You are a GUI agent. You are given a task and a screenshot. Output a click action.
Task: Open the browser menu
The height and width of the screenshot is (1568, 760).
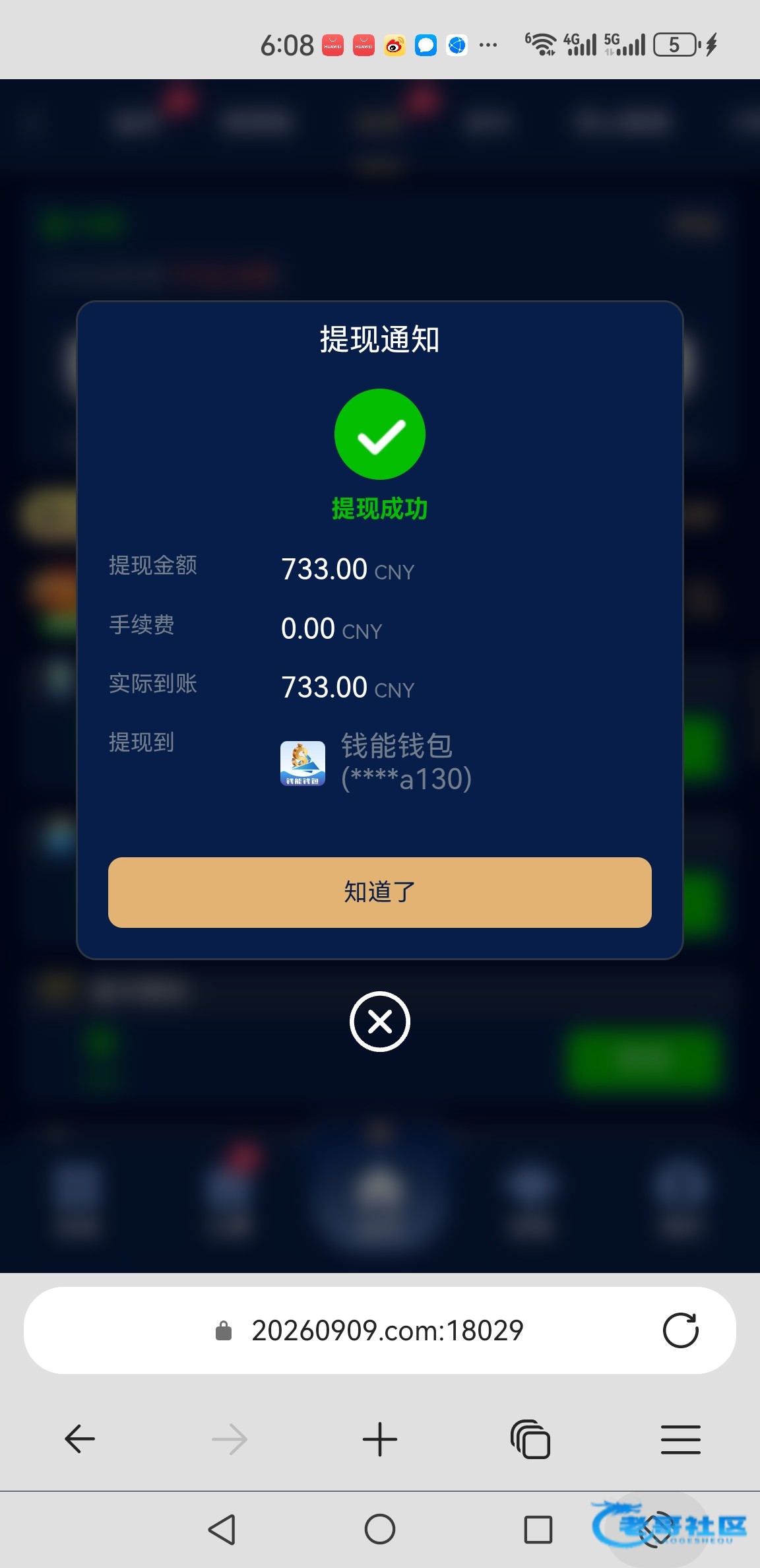pos(680,1439)
